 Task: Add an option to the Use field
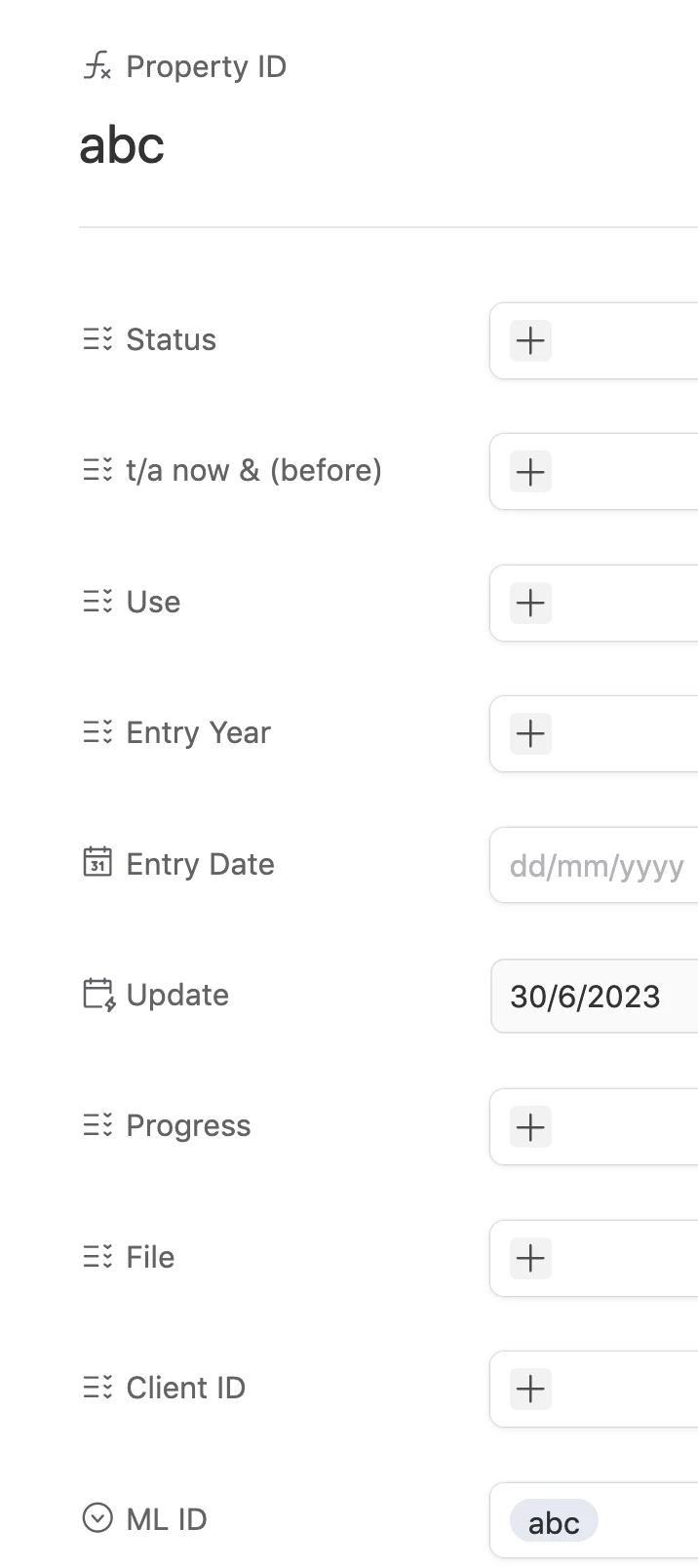coord(530,603)
